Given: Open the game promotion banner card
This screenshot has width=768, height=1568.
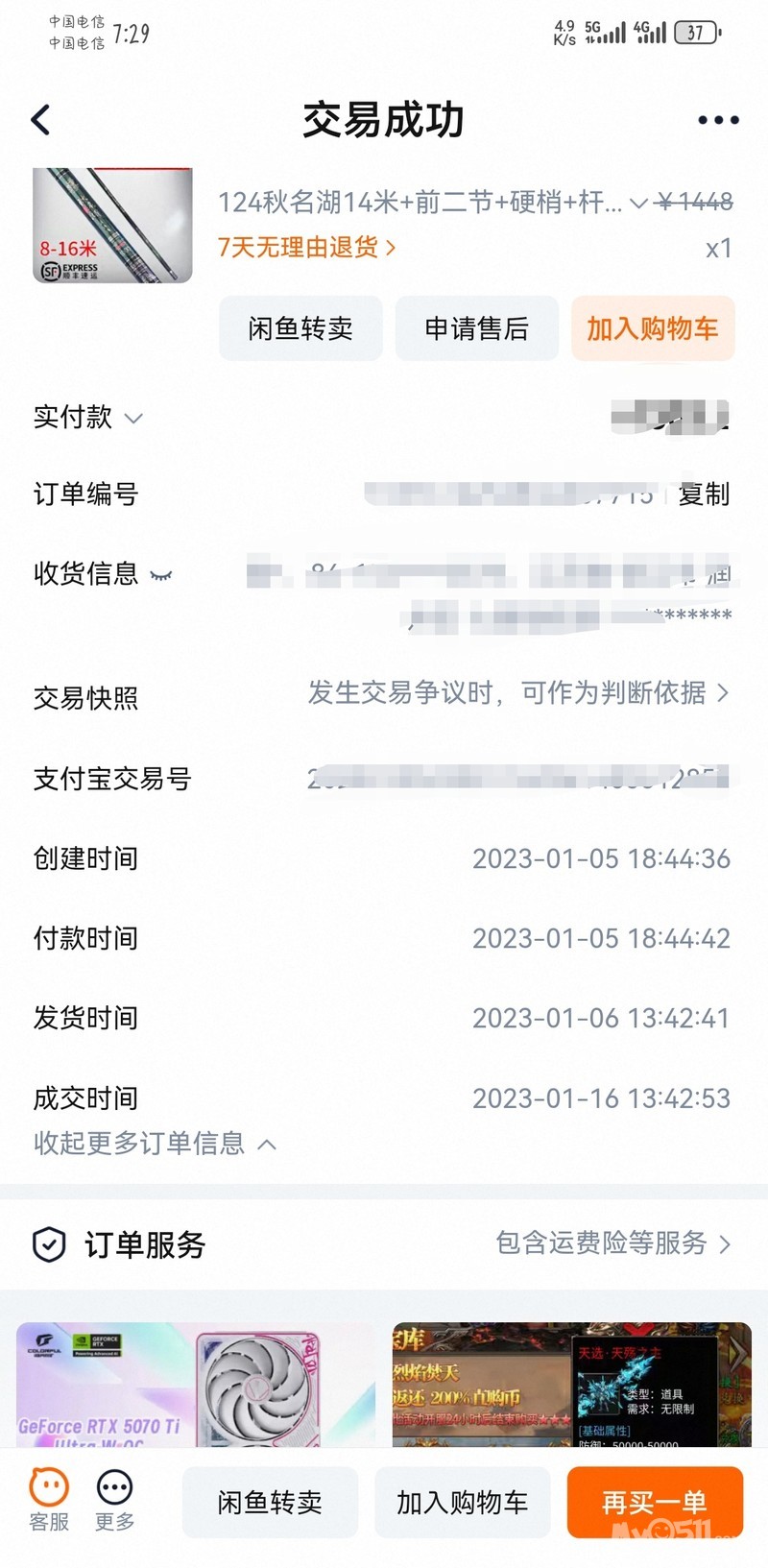Looking at the screenshot, I should 572,1385.
